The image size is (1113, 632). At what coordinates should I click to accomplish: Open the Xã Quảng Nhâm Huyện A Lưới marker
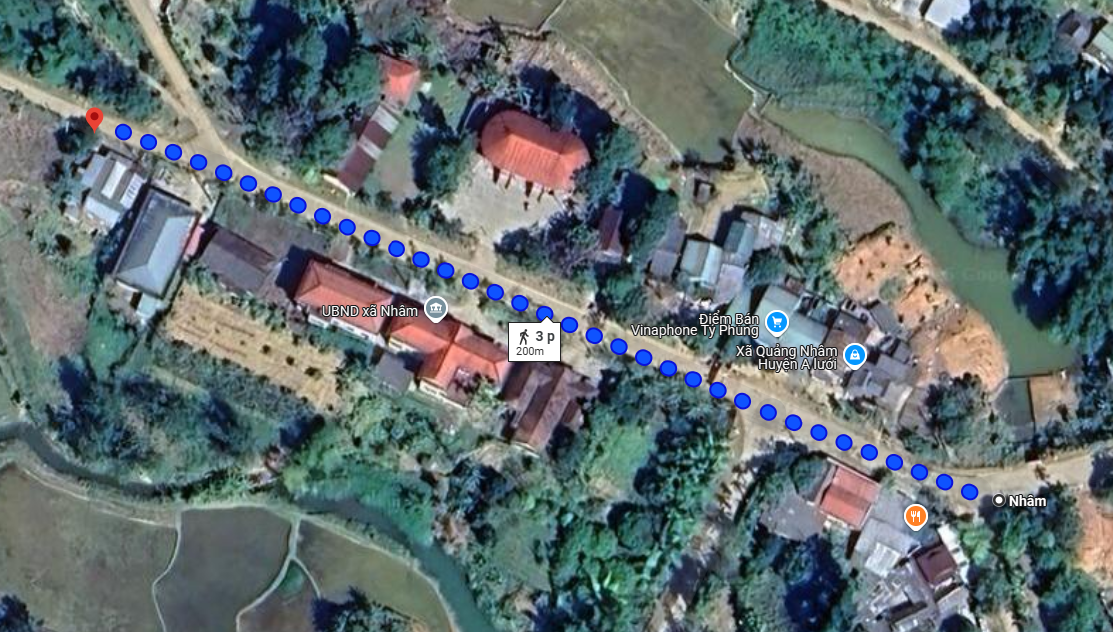854,354
